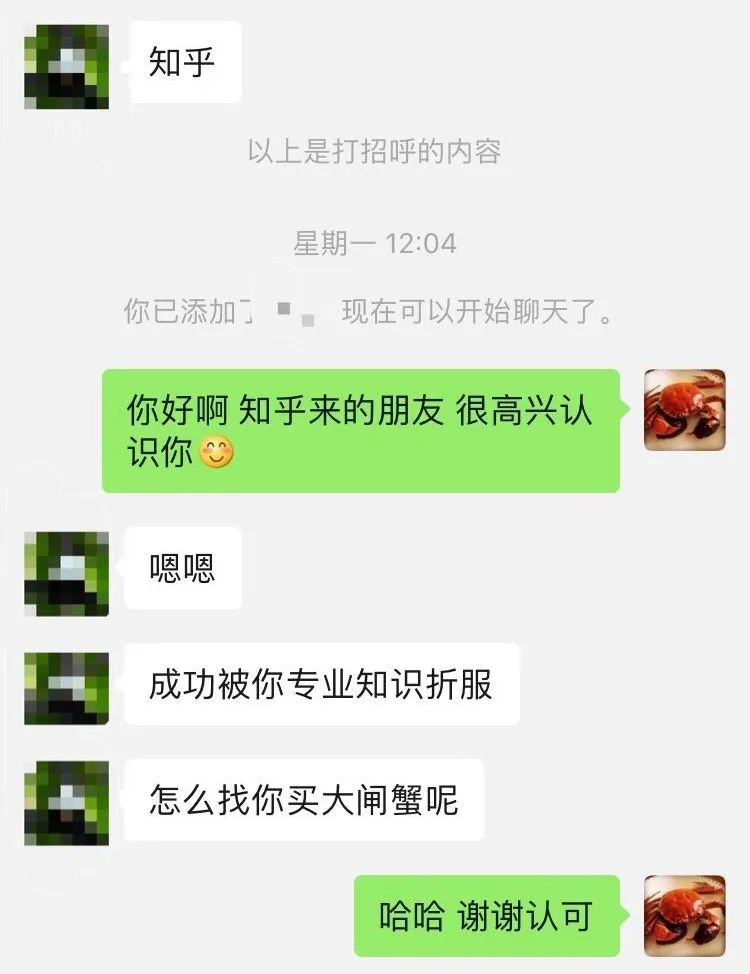Click the green 你好啊 greeting bubble
750x974 pixels.
click(360, 432)
